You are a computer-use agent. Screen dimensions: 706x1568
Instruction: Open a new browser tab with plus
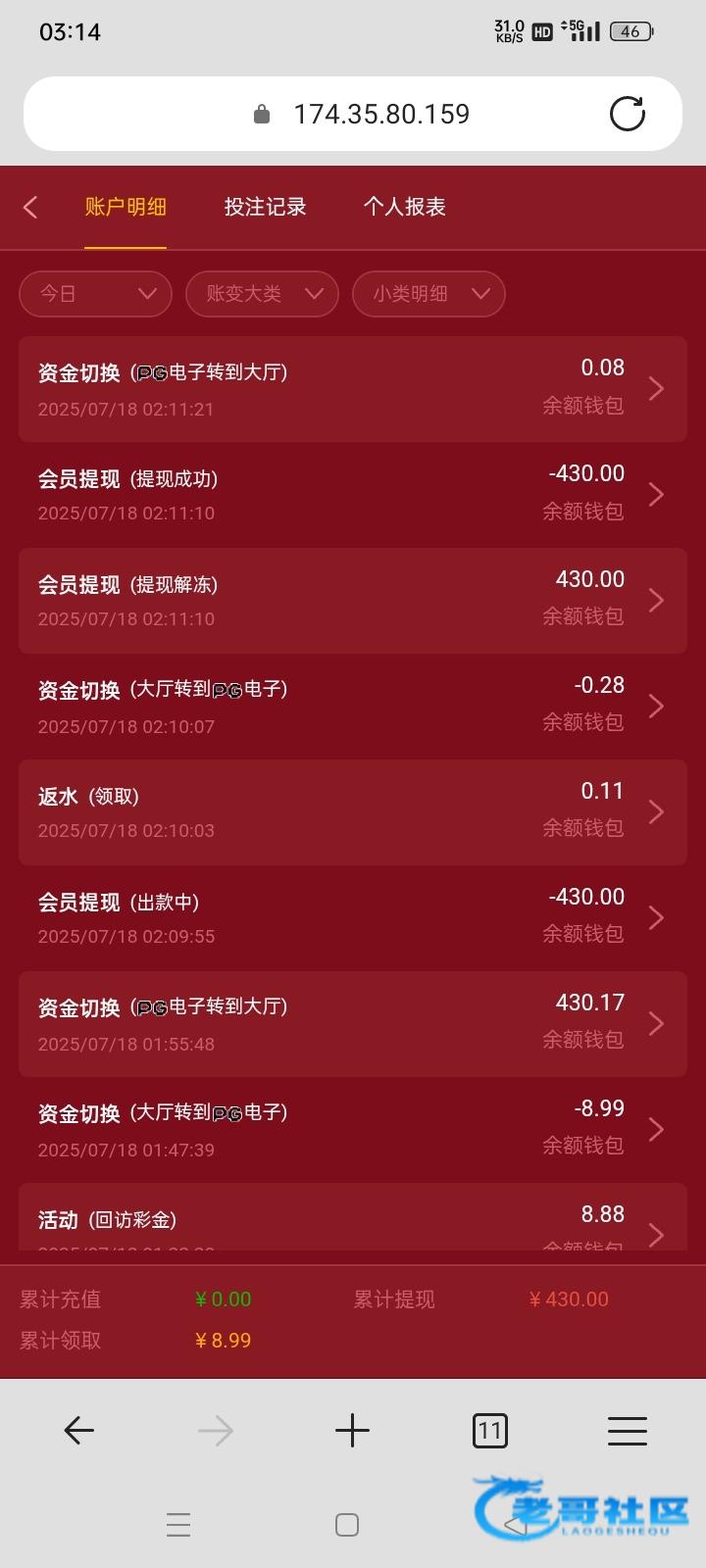[352, 1431]
